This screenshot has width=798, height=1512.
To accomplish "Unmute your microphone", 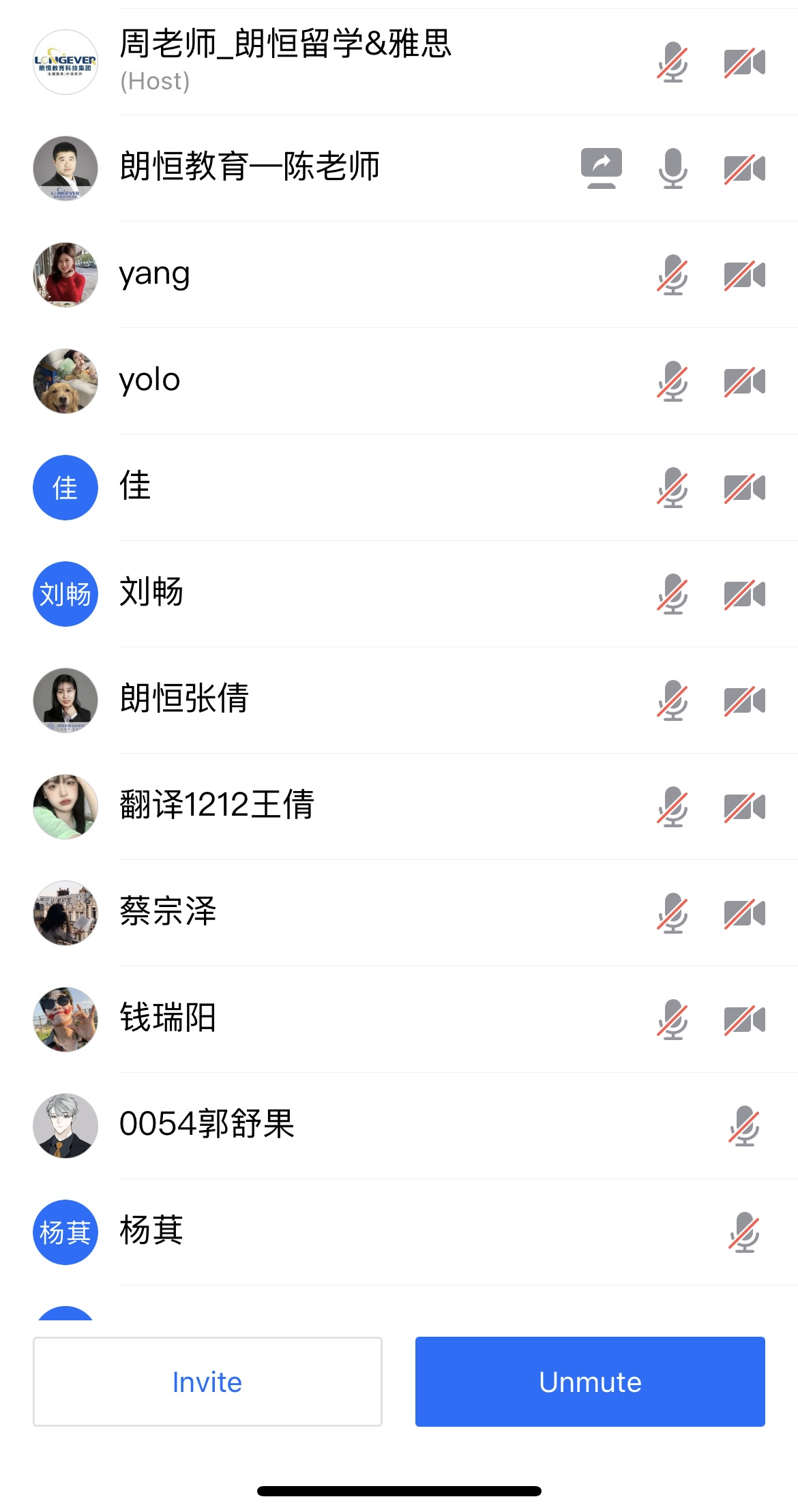I will 590,1382.
